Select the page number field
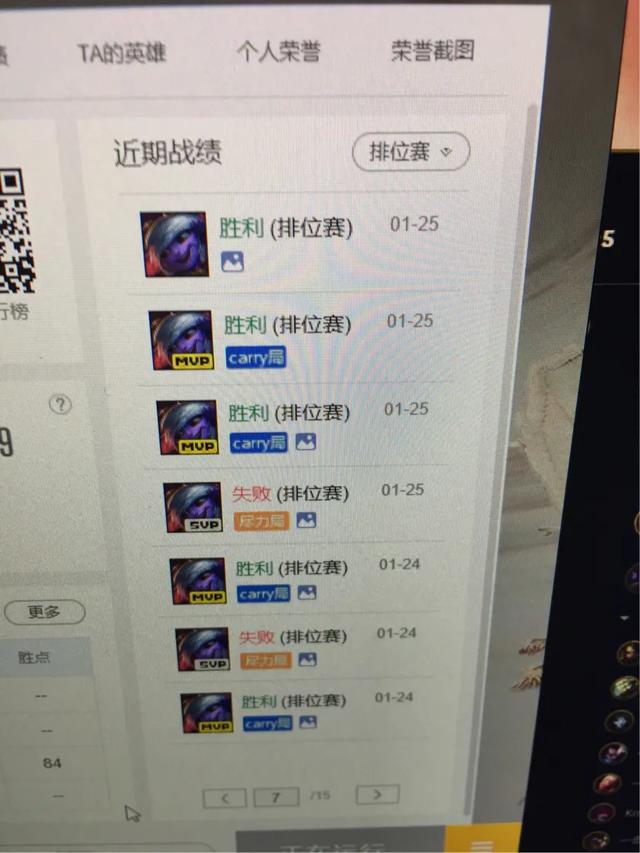The width and height of the screenshot is (640, 853). [276, 797]
